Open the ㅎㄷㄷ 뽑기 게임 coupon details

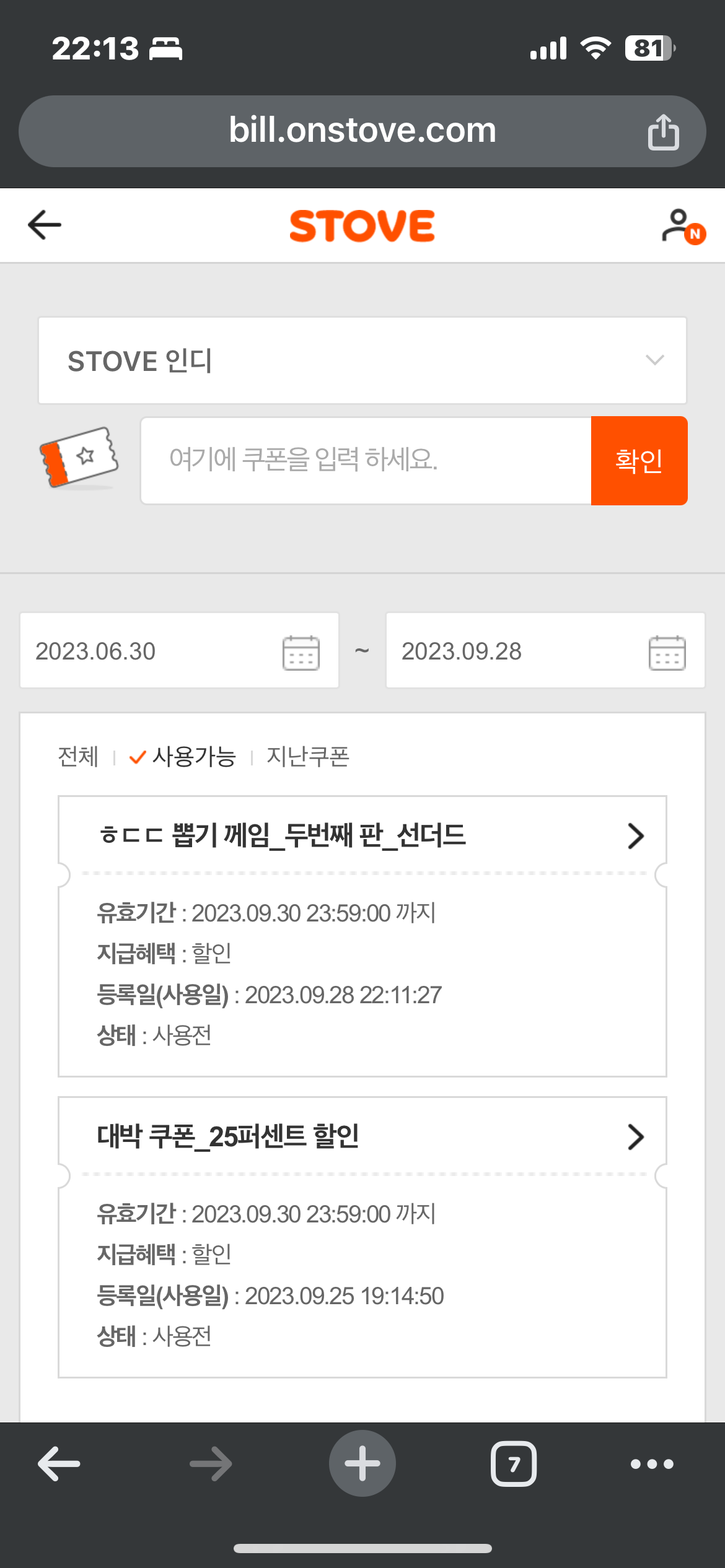(362, 835)
